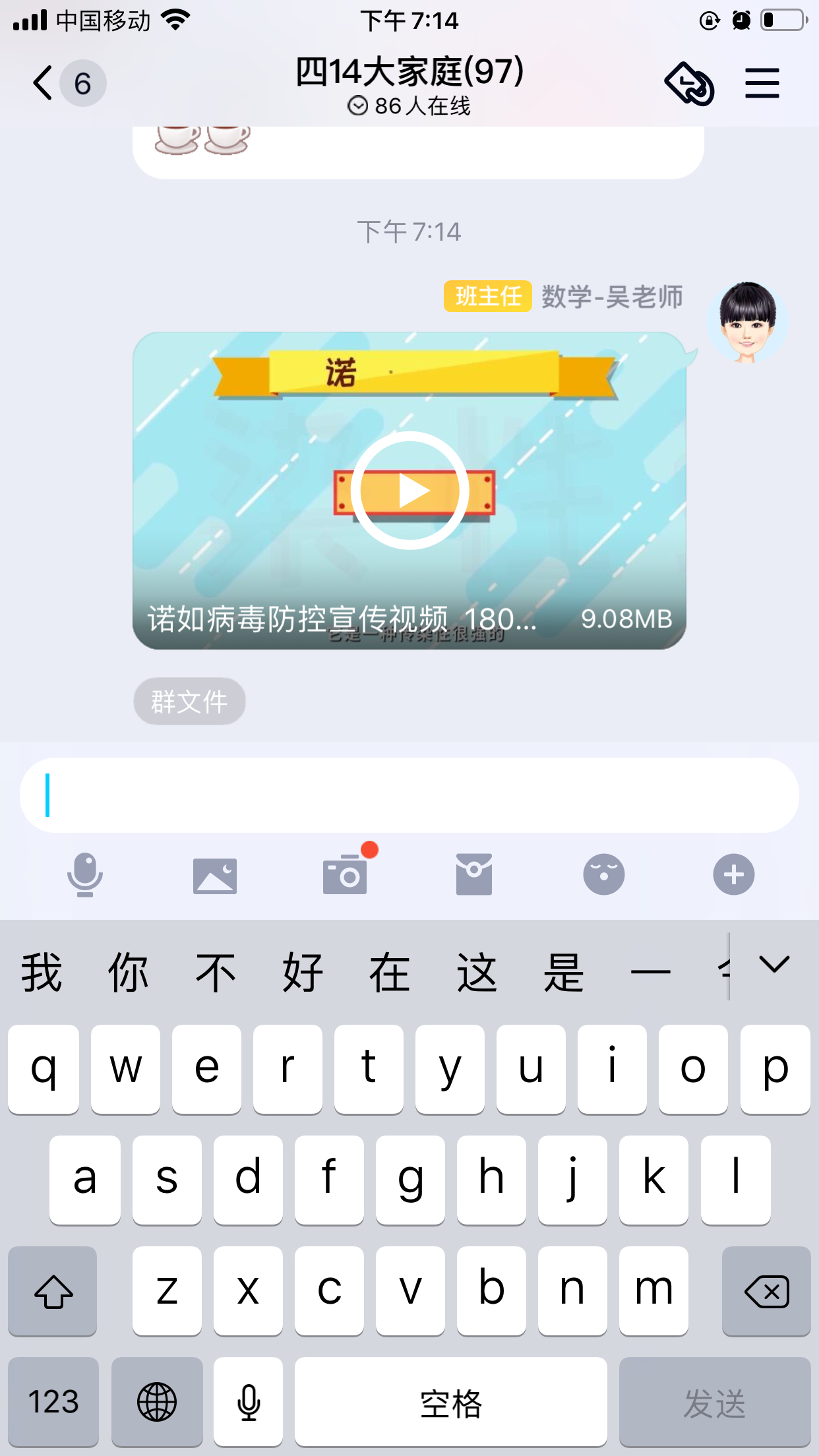Viewport: 819px width, 1456px height.
Task: Expand the keyboard candidate word list
Action: pyautogui.click(x=774, y=965)
